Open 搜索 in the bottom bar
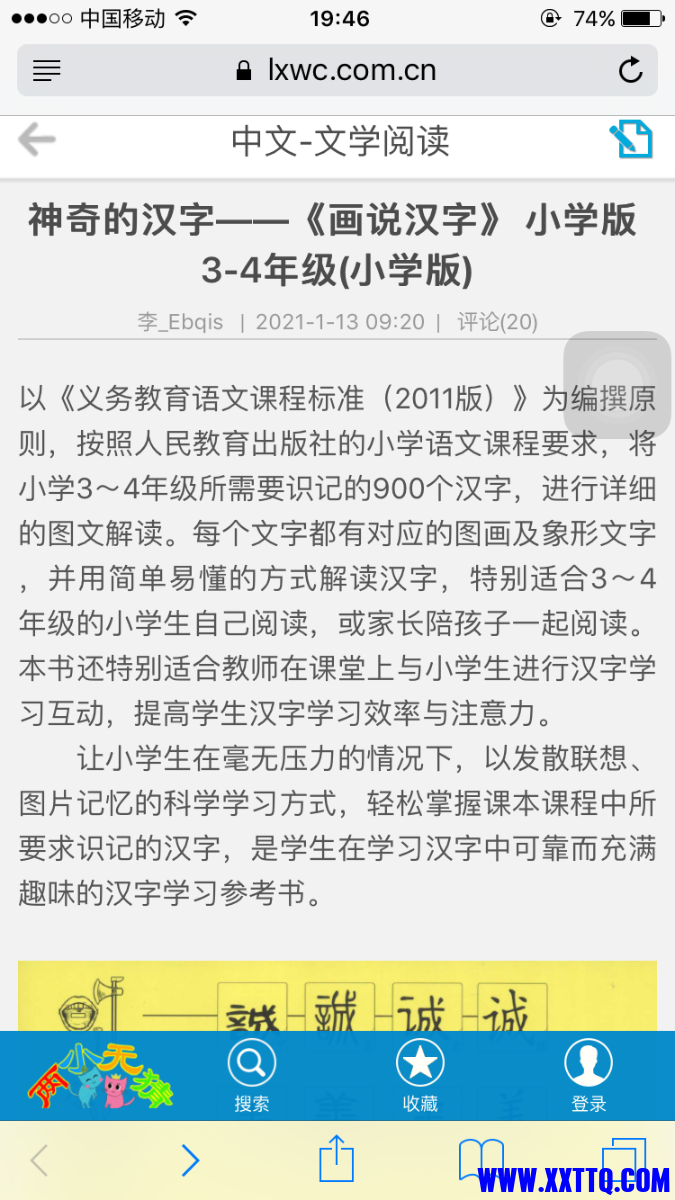 (x=252, y=1076)
